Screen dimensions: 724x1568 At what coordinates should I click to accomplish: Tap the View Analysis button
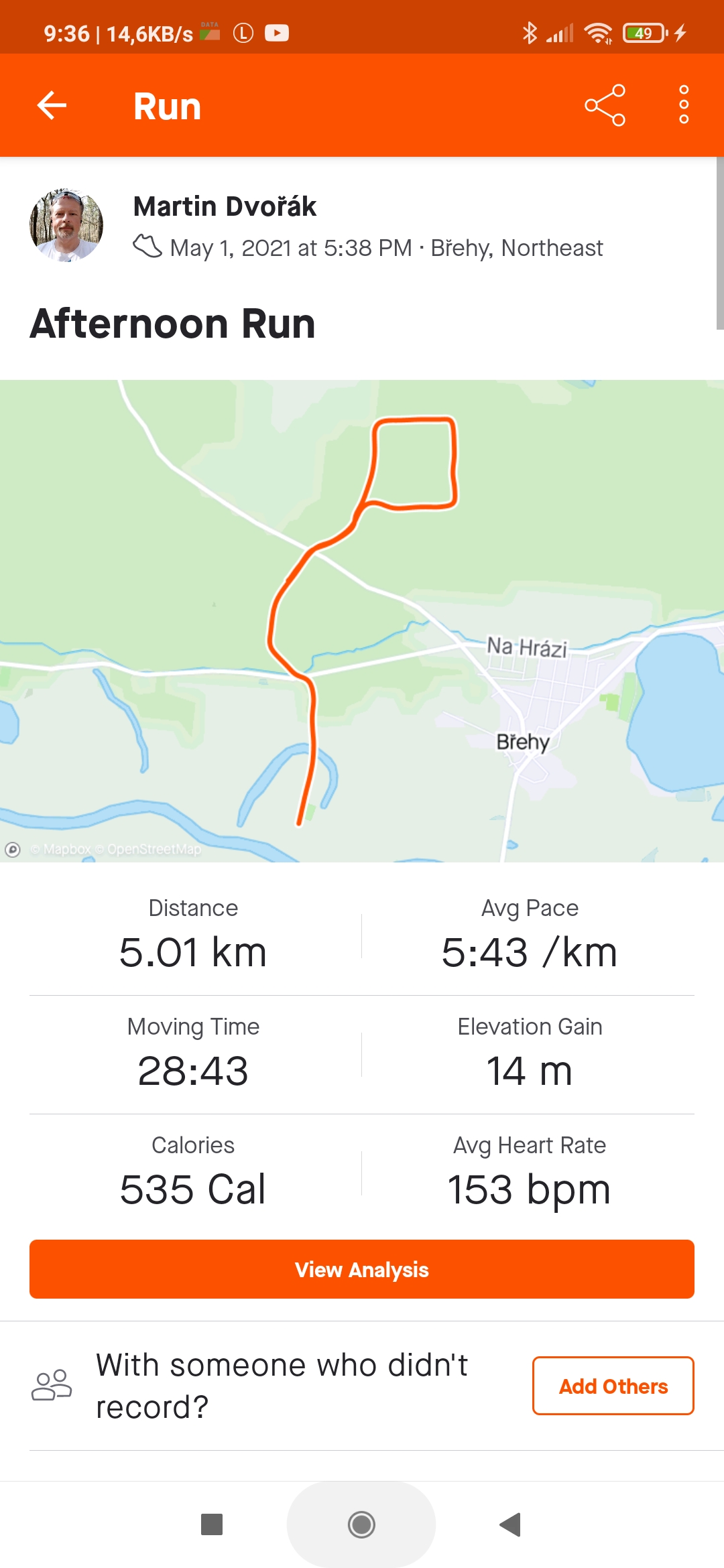362,1269
